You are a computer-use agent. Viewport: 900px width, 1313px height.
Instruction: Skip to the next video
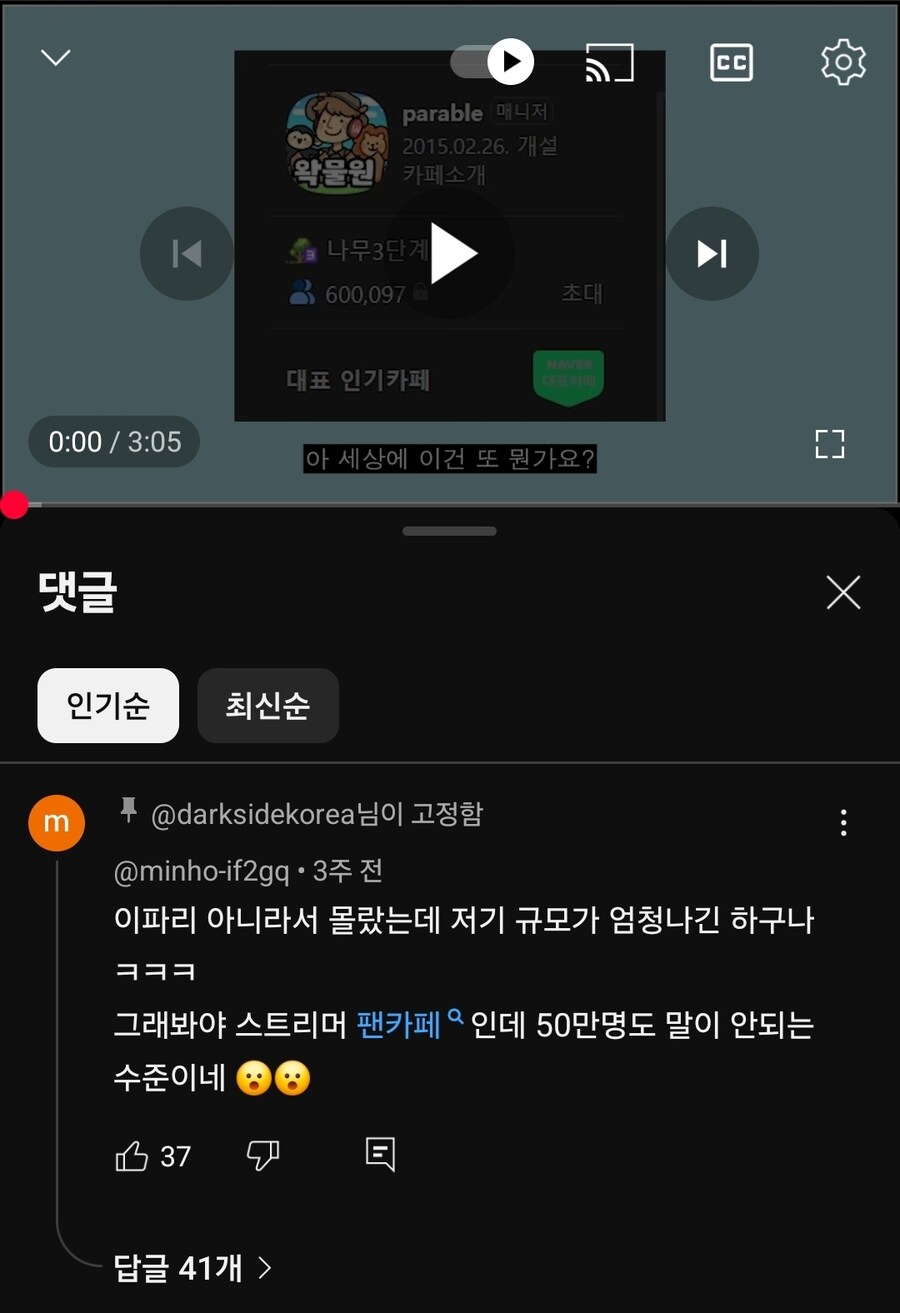712,254
